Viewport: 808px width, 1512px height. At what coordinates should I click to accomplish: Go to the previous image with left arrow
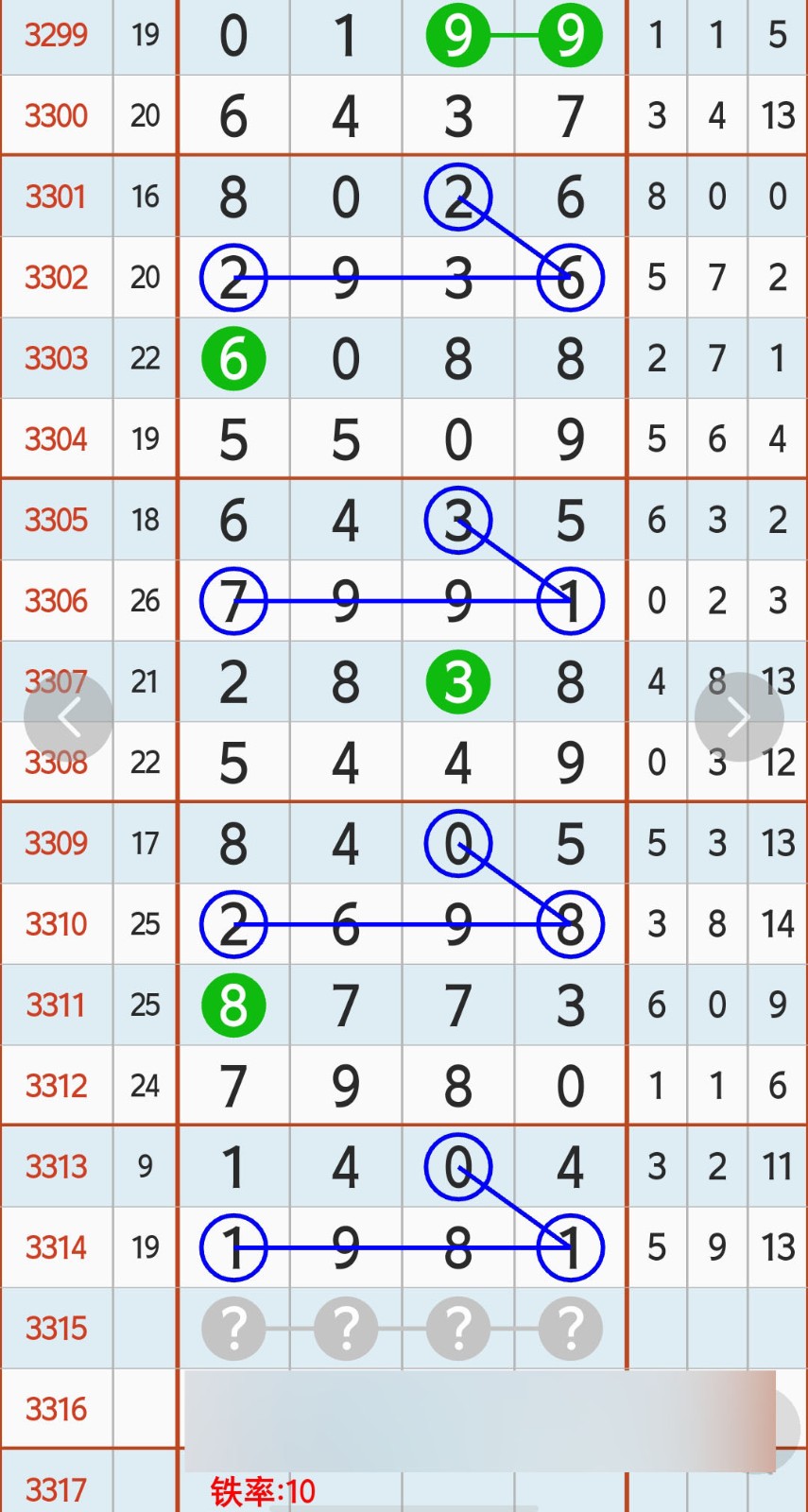[68, 717]
